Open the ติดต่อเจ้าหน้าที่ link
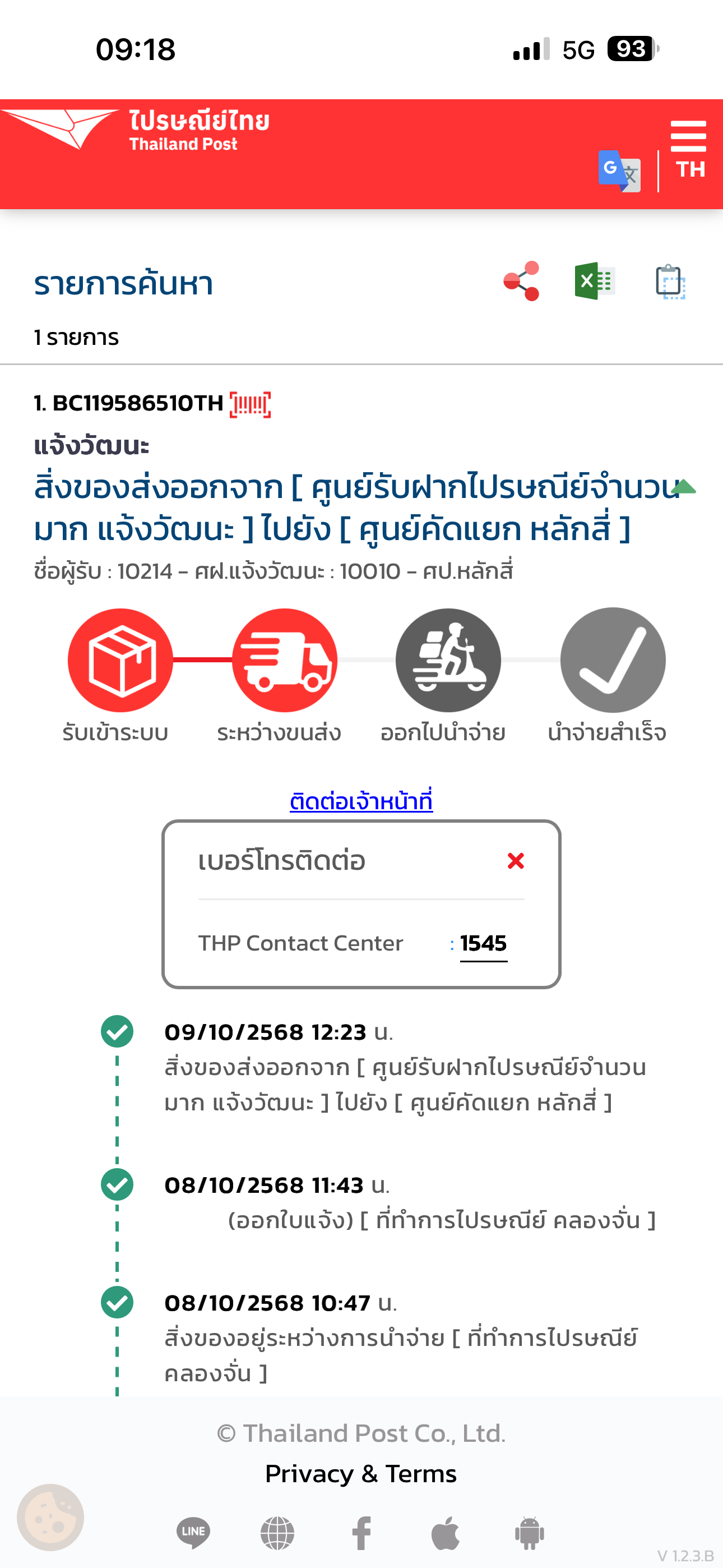This screenshot has height=1568, width=723. pyautogui.click(x=361, y=800)
